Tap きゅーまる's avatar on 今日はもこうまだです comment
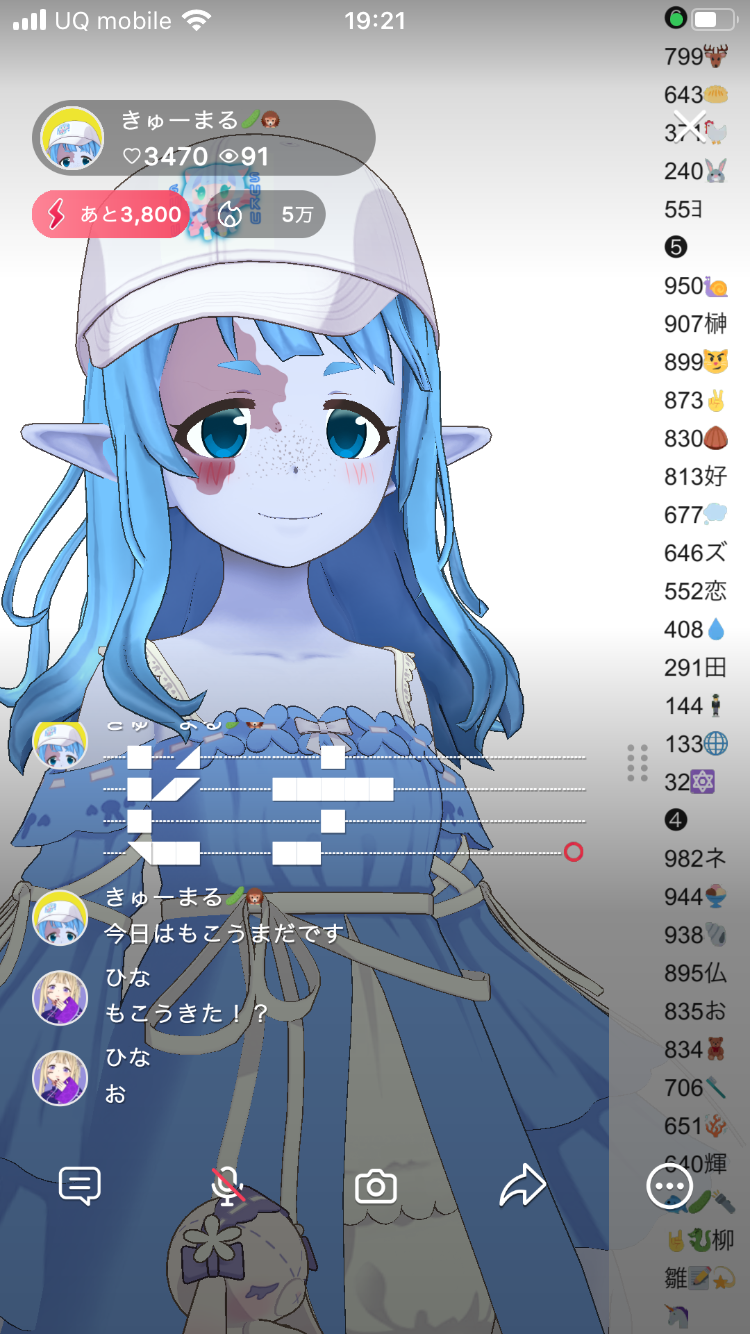This screenshot has width=750, height=1334. coord(60,917)
